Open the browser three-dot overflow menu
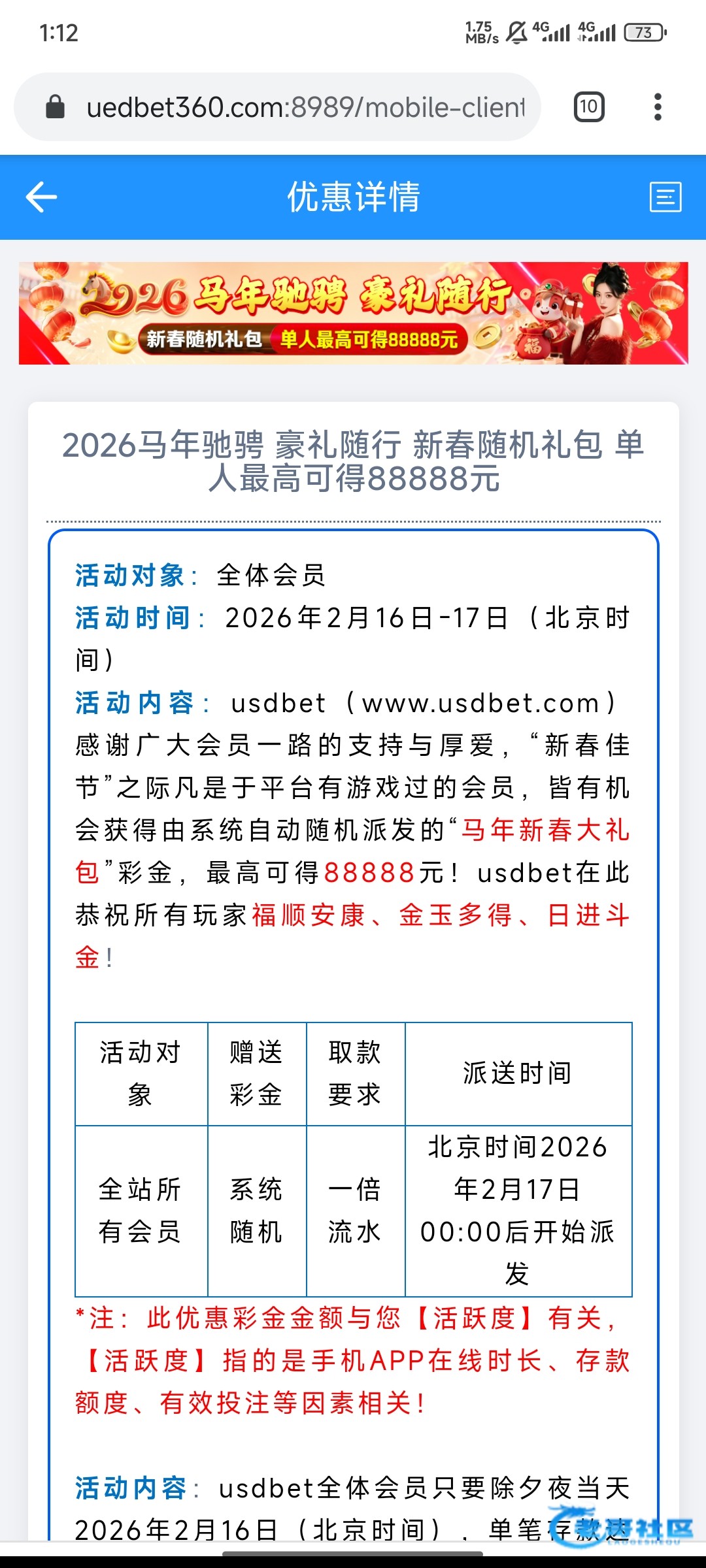 click(x=658, y=107)
